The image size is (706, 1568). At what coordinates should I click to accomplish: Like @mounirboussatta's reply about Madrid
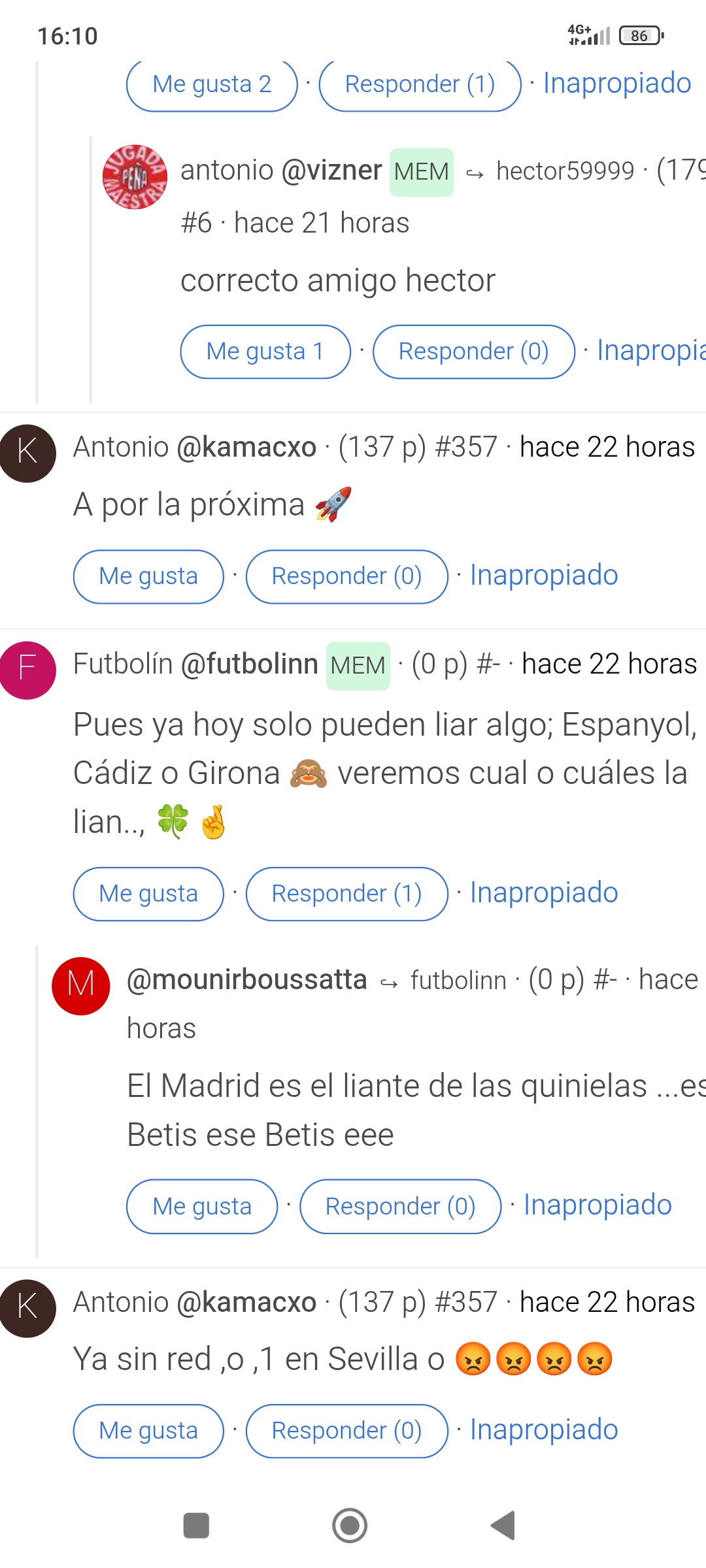click(202, 1207)
